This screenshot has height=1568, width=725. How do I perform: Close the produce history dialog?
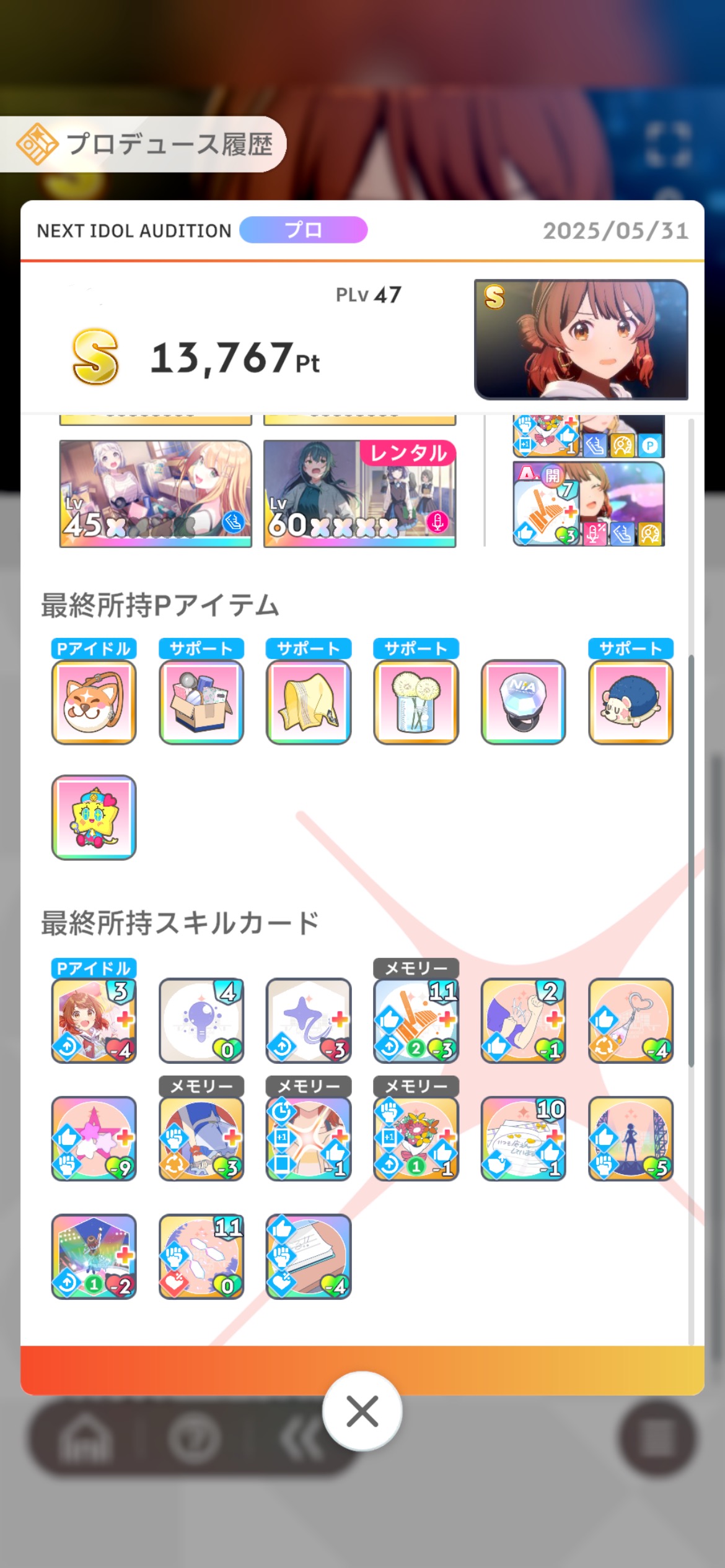362,1411
